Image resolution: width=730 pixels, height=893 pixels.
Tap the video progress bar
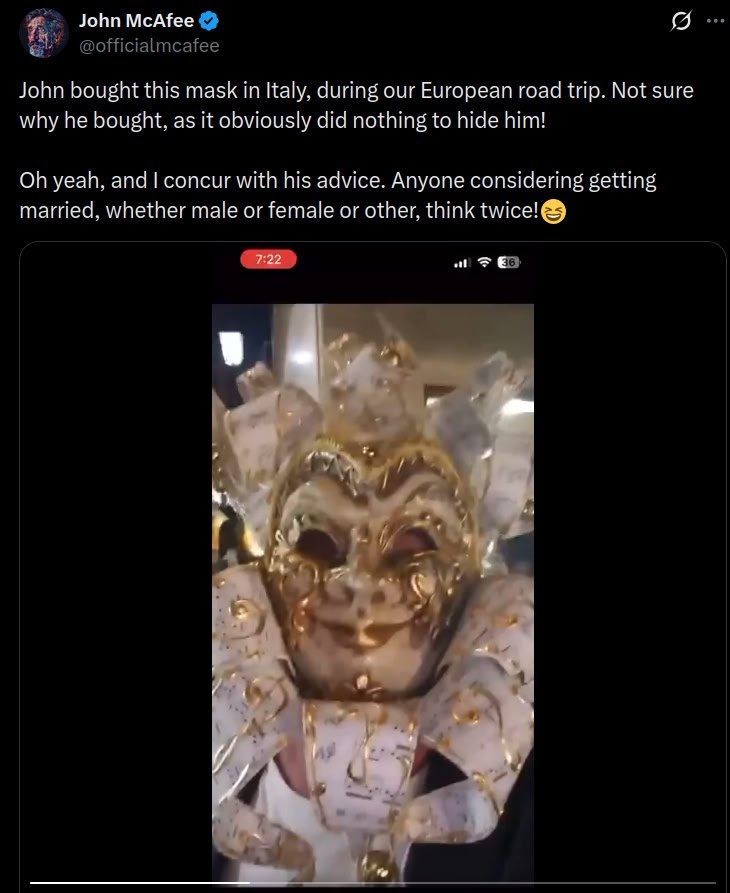point(372,883)
